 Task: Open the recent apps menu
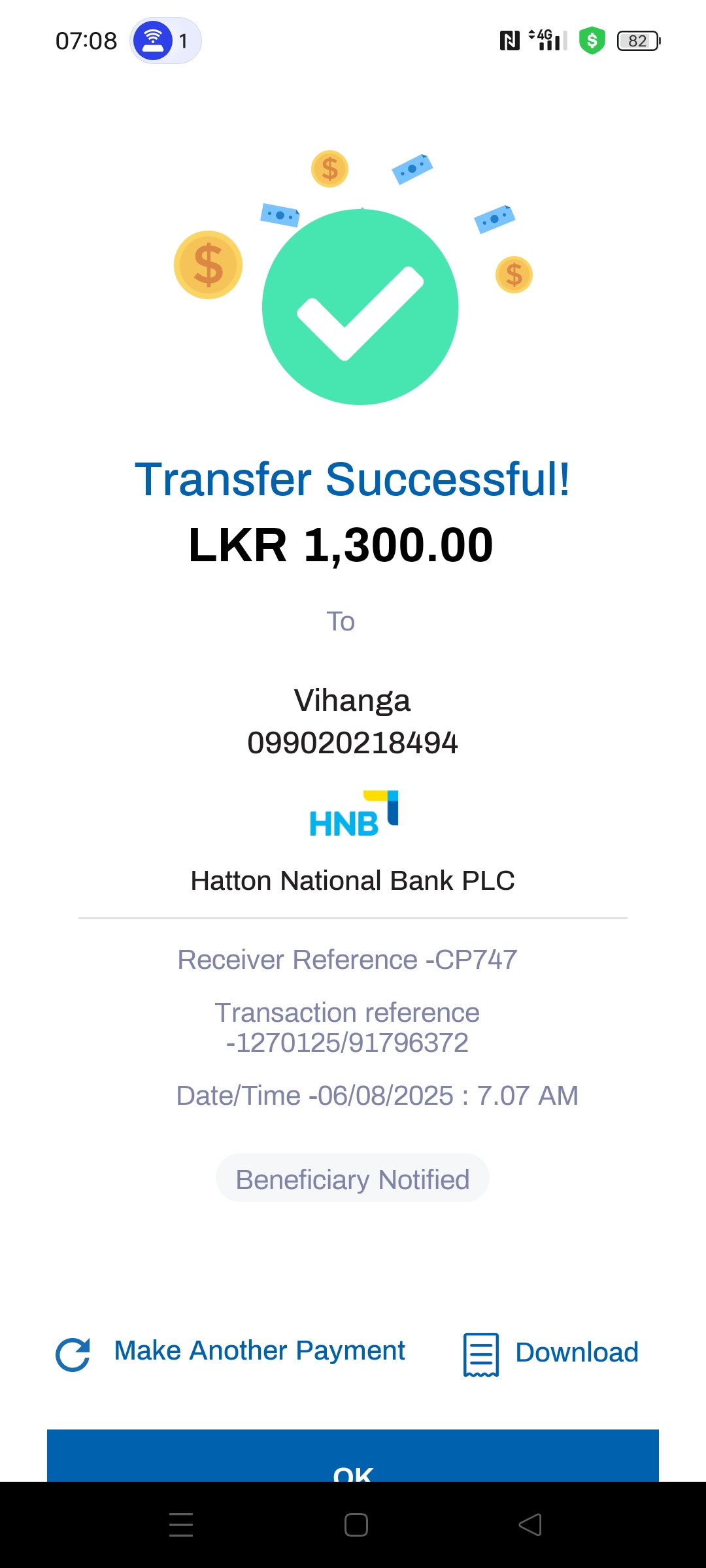tap(181, 1525)
